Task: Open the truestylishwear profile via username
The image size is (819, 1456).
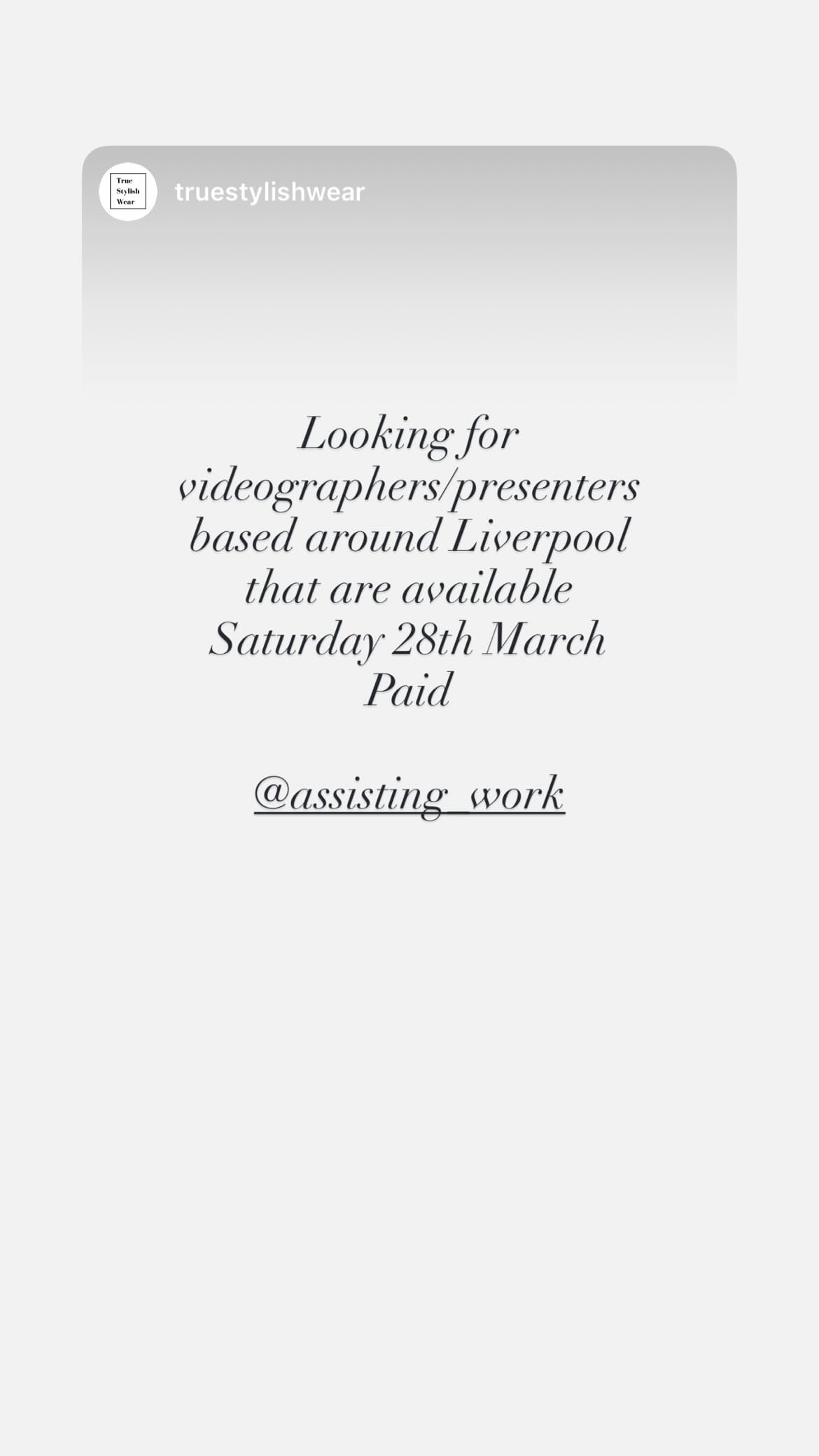Action: [269, 190]
